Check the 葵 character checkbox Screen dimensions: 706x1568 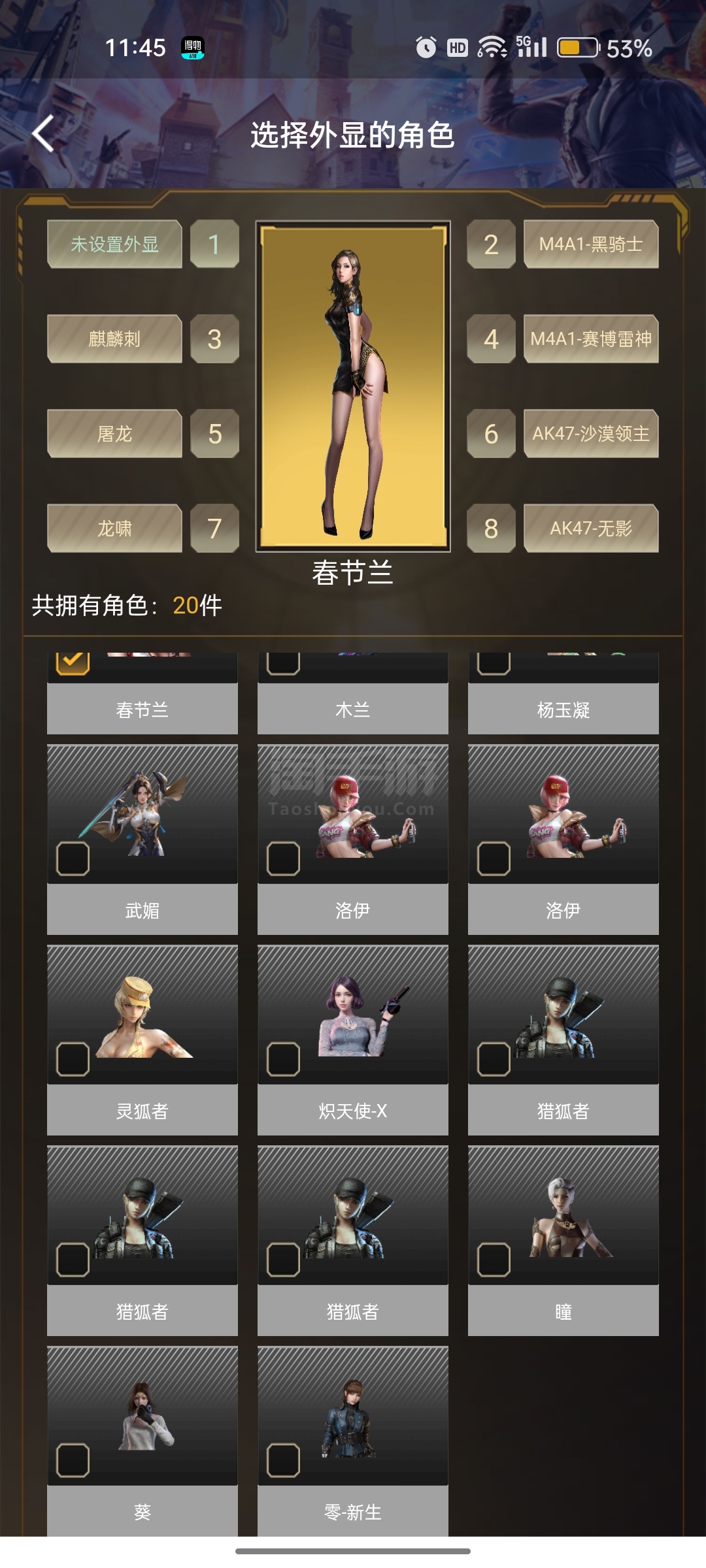coord(73,1460)
